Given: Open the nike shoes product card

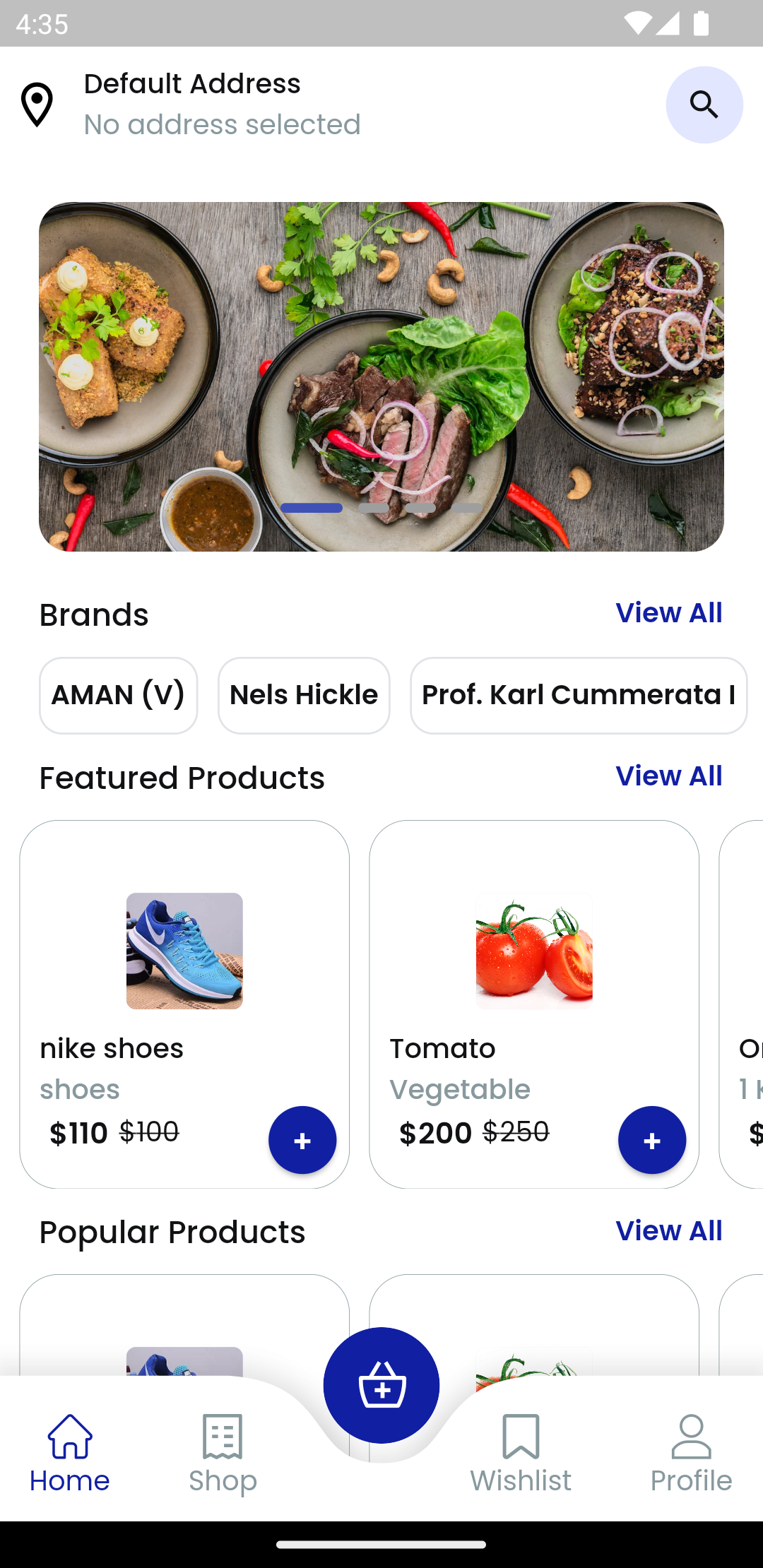Looking at the screenshot, I should pyautogui.click(x=184, y=1004).
